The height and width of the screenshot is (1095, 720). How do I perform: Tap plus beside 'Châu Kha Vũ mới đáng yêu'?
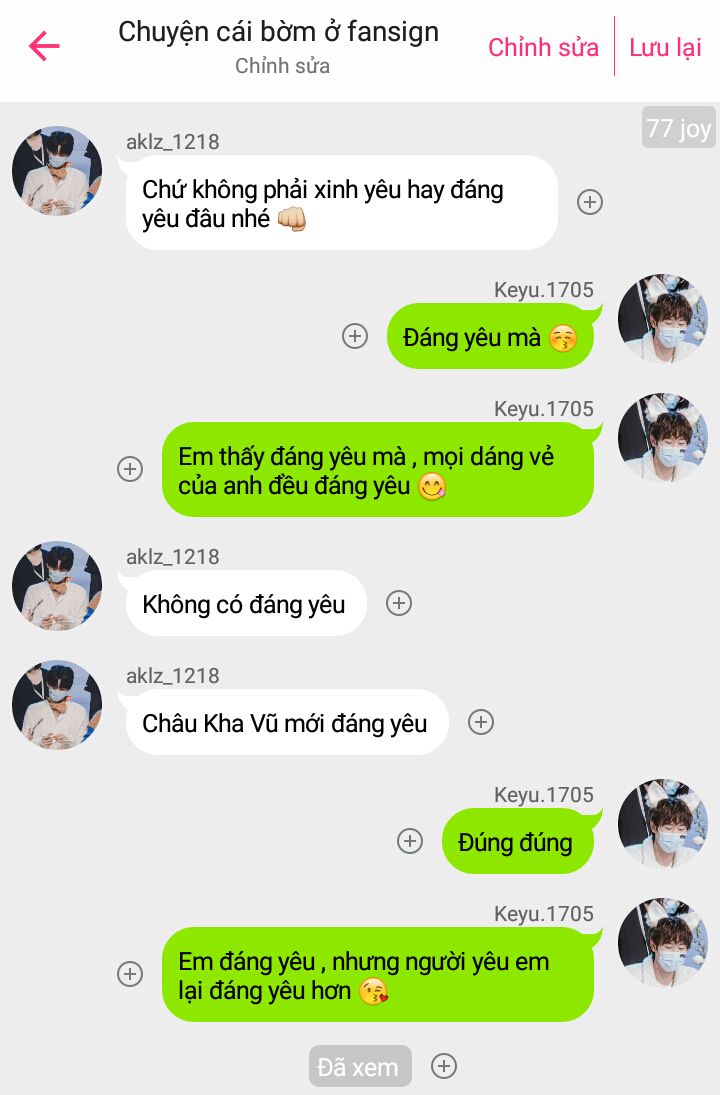click(x=481, y=722)
